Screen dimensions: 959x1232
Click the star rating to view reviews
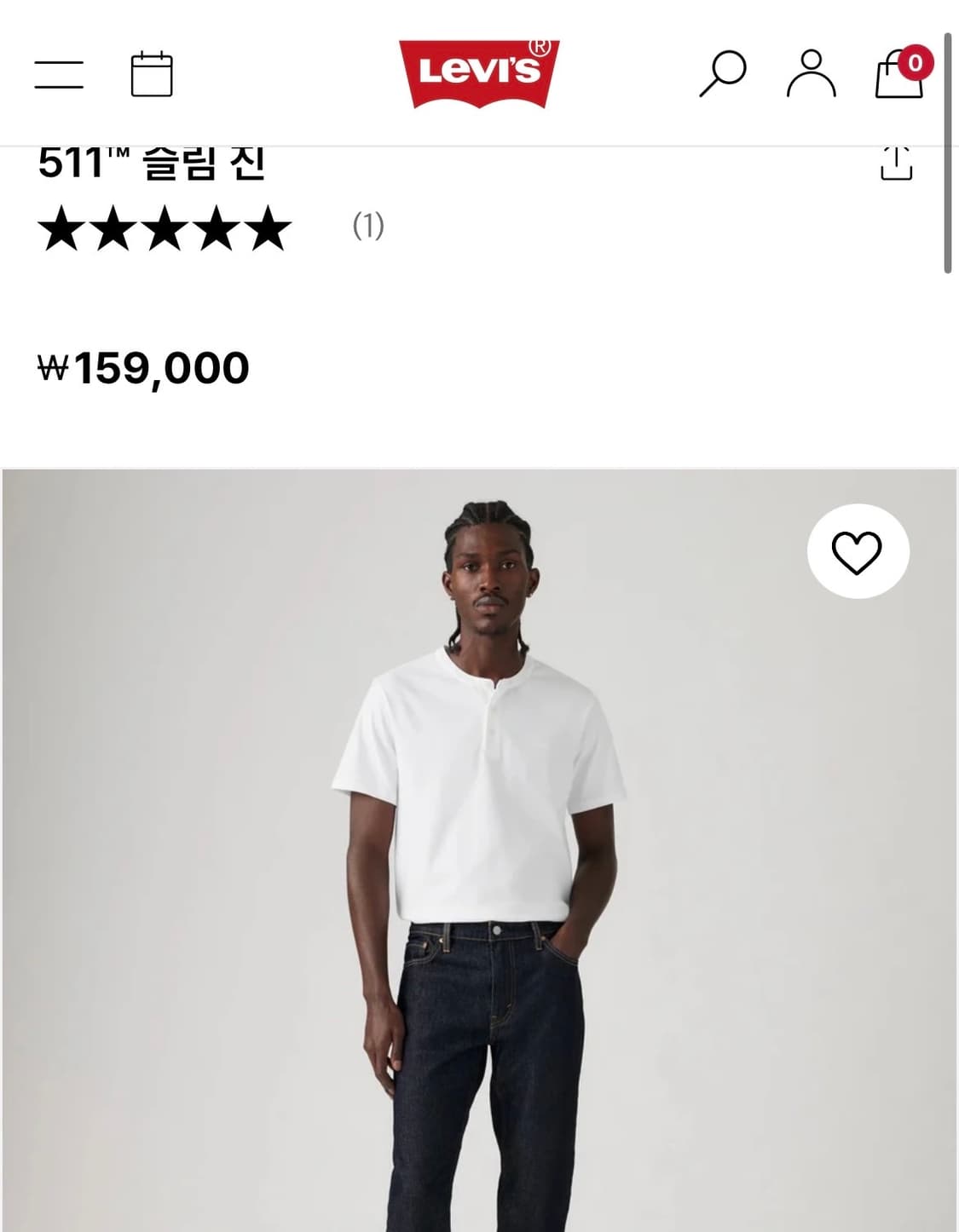(x=162, y=226)
